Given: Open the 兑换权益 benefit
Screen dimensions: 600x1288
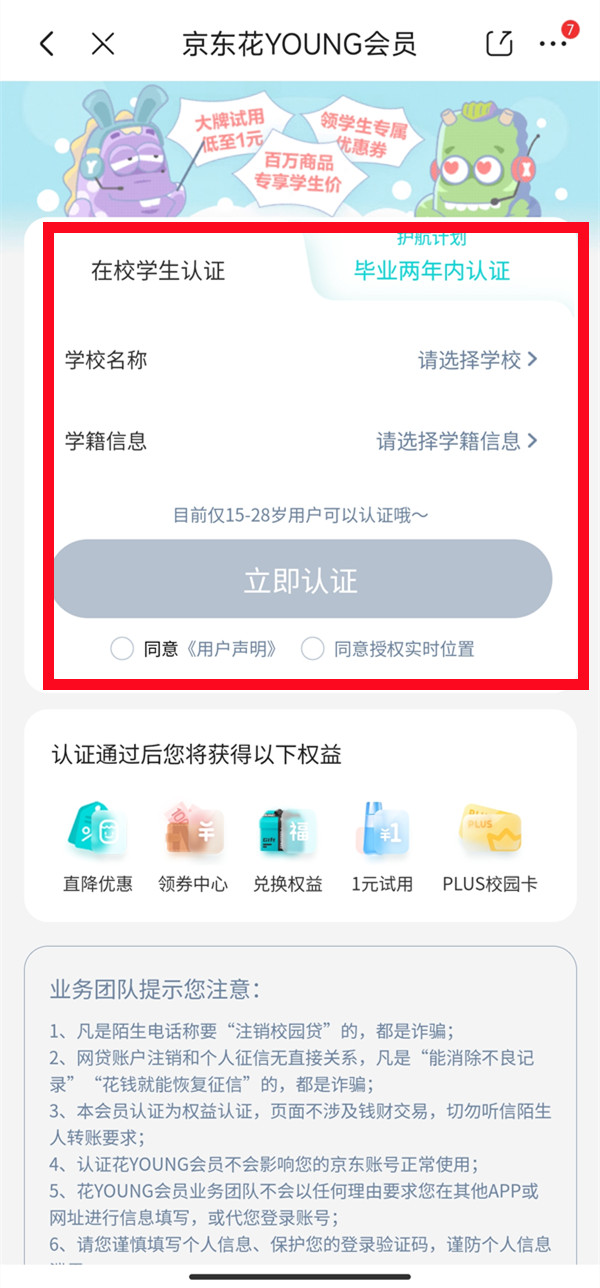Looking at the screenshot, I should pos(287,845).
